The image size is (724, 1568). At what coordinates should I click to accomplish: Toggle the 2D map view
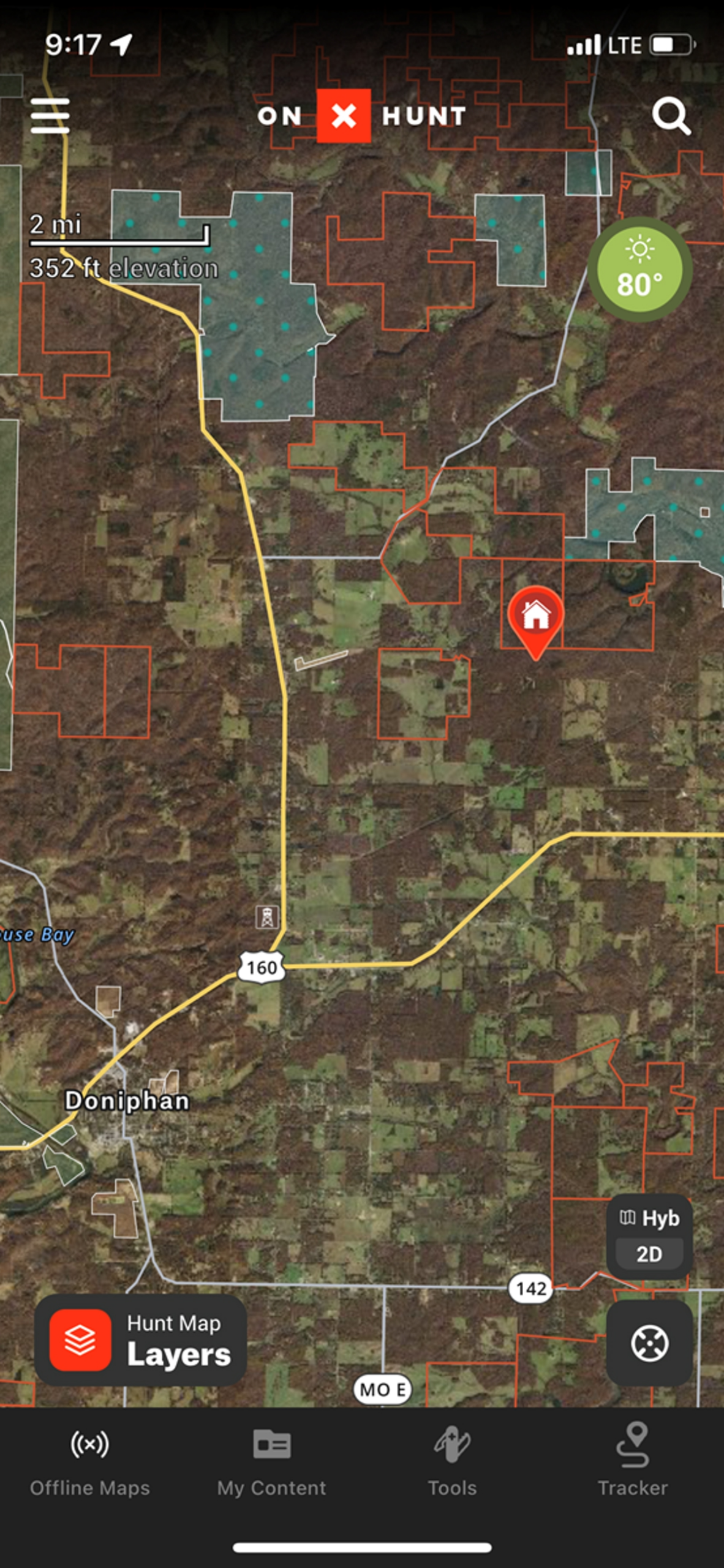click(649, 1254)
